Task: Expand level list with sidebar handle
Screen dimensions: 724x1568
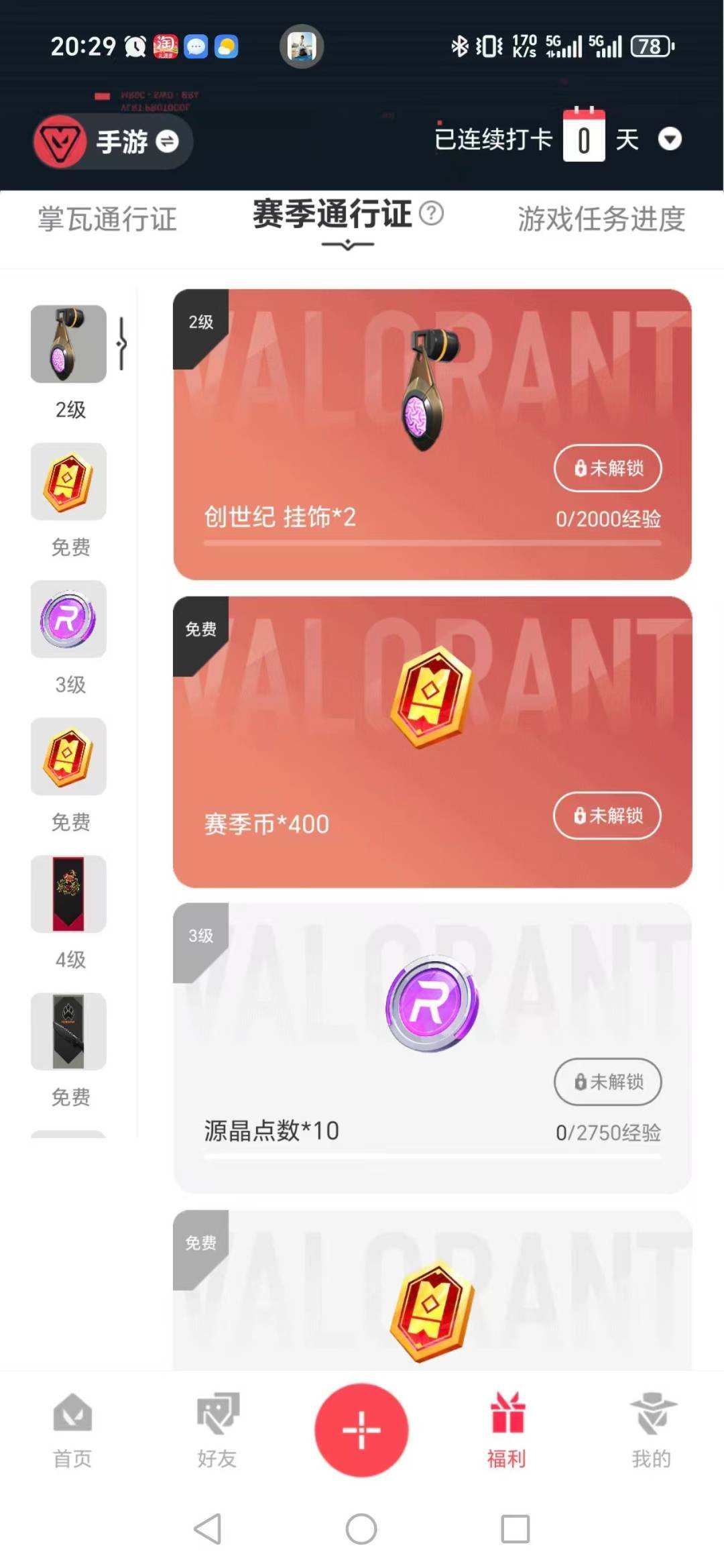Action: (121, 343)
